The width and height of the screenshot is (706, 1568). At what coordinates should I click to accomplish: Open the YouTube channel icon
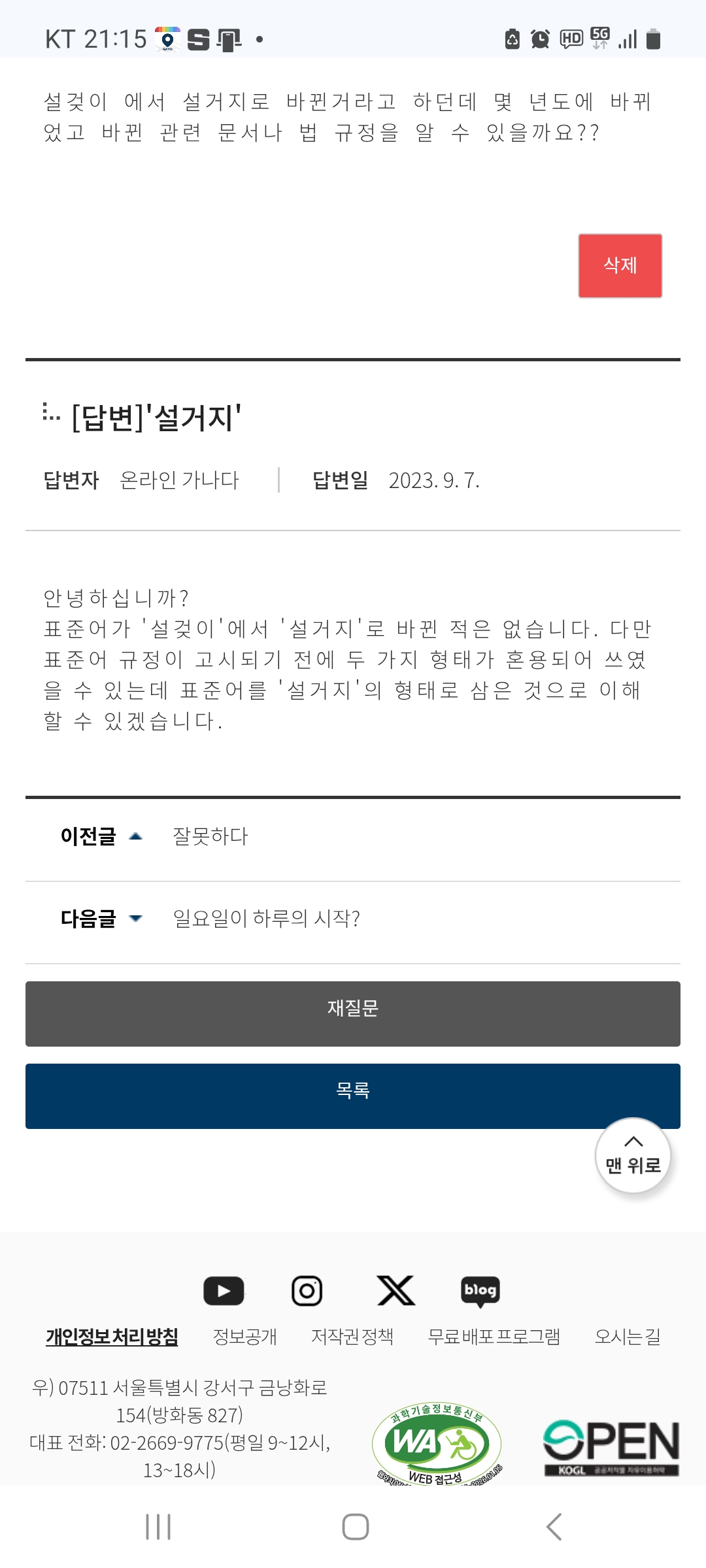(x=224, y=1290)
